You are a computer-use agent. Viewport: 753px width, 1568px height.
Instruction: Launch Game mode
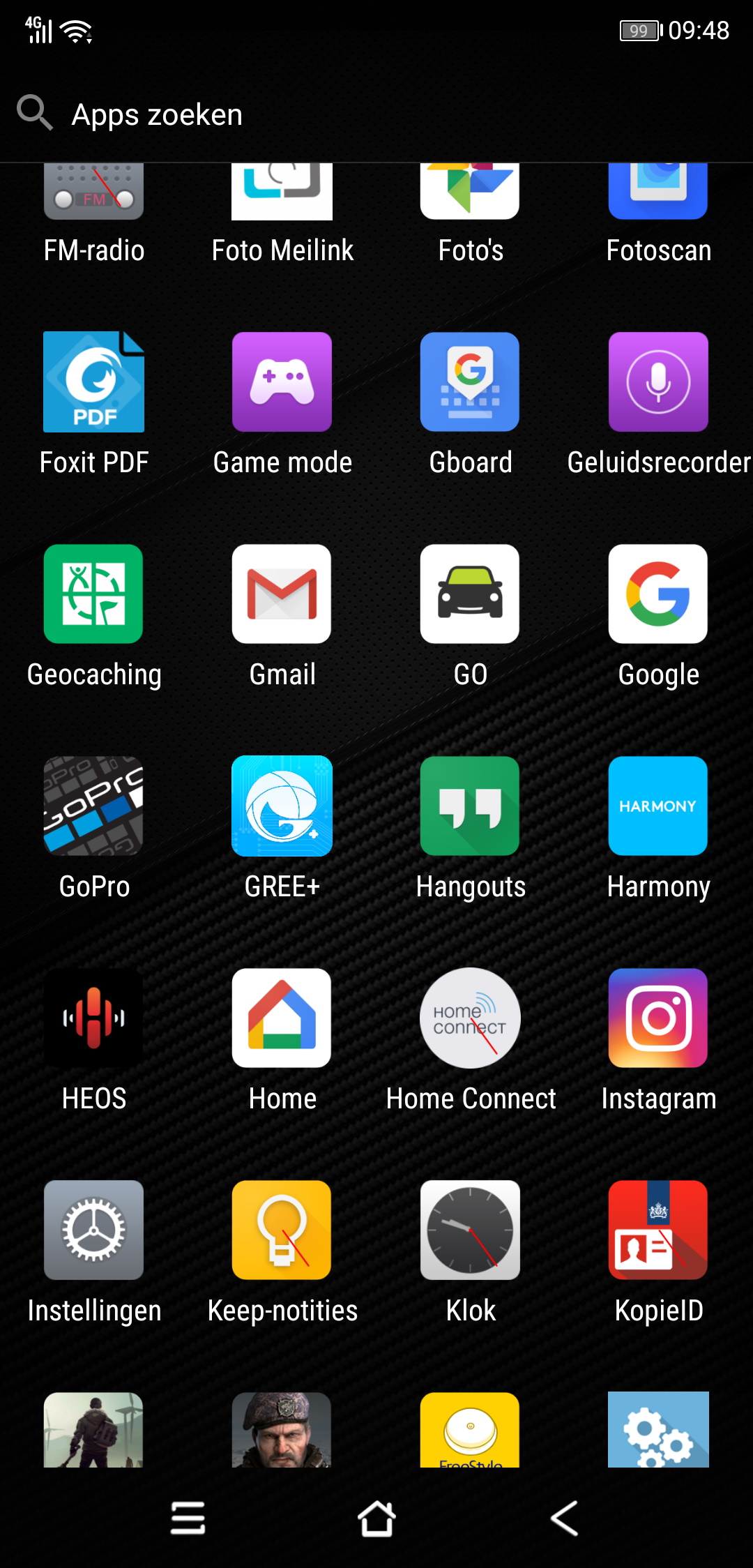click(x=282, y=382)
